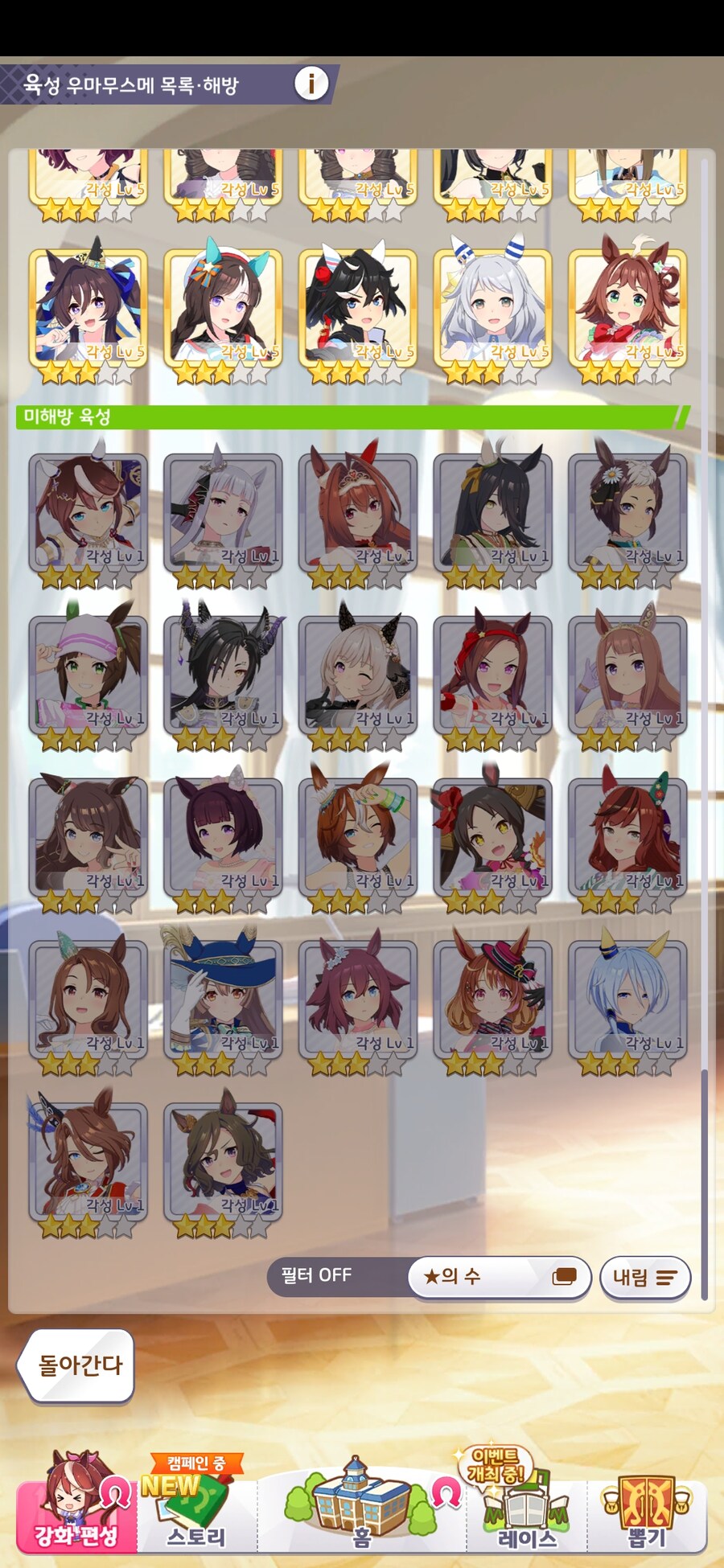
Task: Open the info icon next to title
Action: tap(311, 82)
